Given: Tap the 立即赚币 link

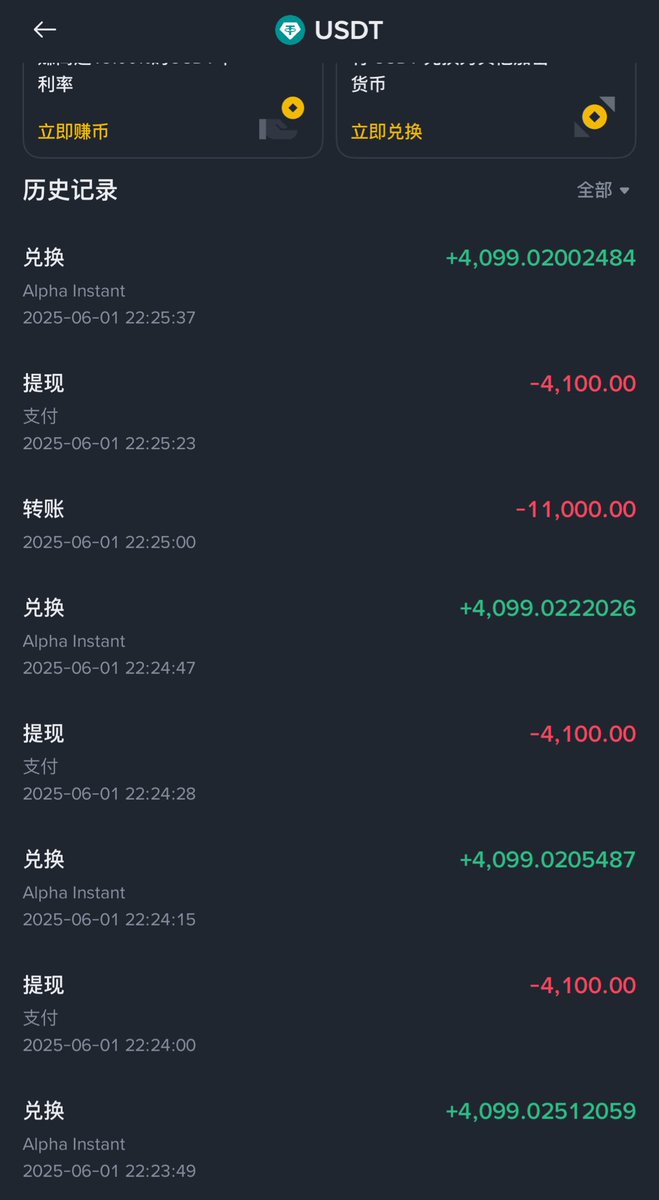Looking at the screenshot, I should tap(73, 131).
